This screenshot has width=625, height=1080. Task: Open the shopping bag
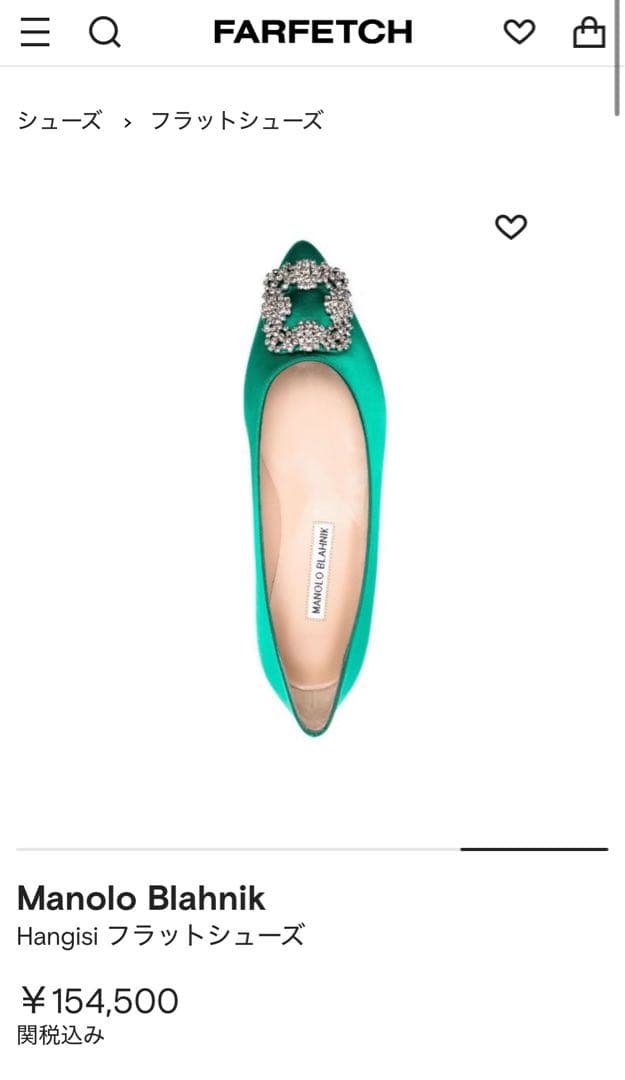click(588, 33)
